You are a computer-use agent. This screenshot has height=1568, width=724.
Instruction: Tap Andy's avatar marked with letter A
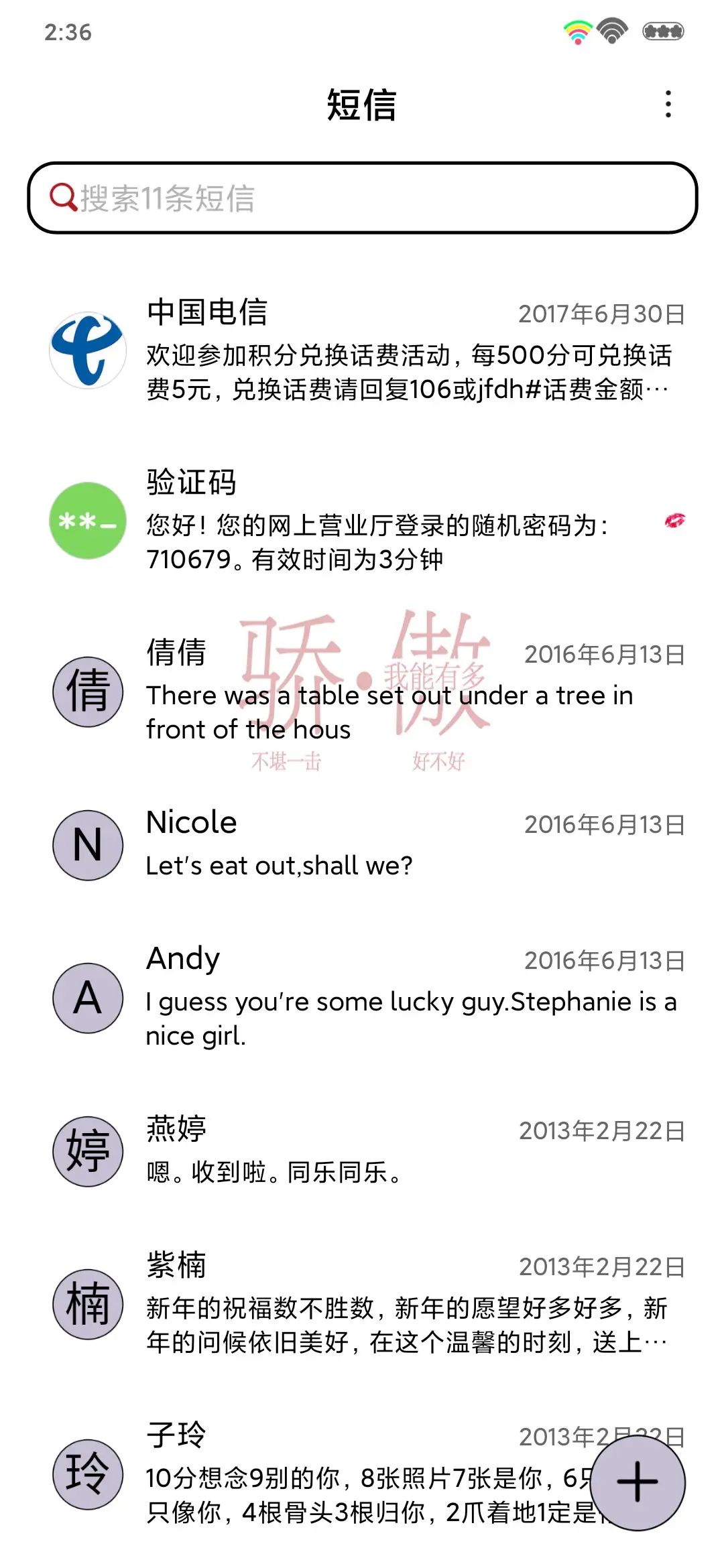click(x=87, y=998)
